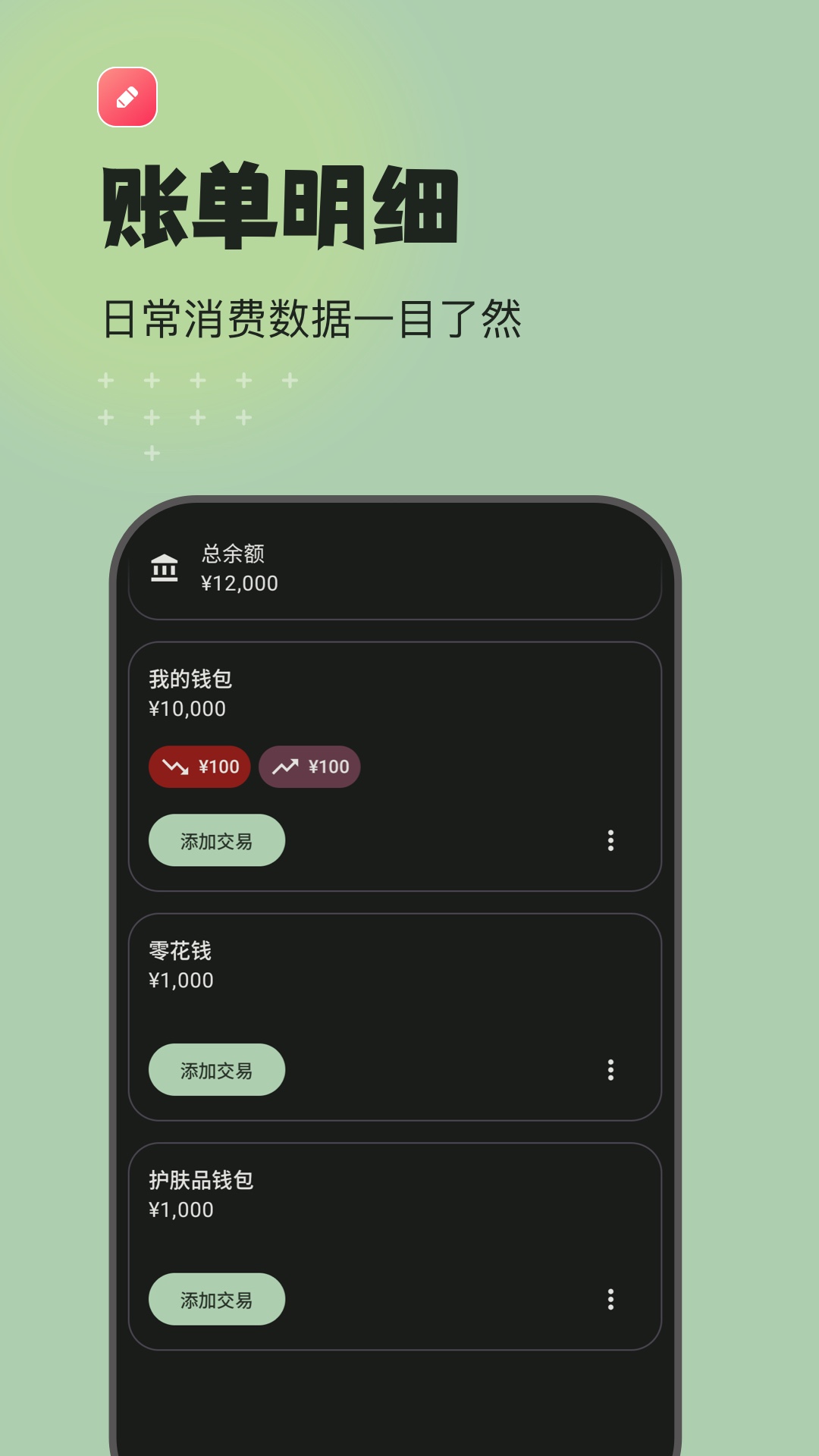The image size is (819, 1456).
Task: Select the upward income trend icon
Action: coord(287,767)
